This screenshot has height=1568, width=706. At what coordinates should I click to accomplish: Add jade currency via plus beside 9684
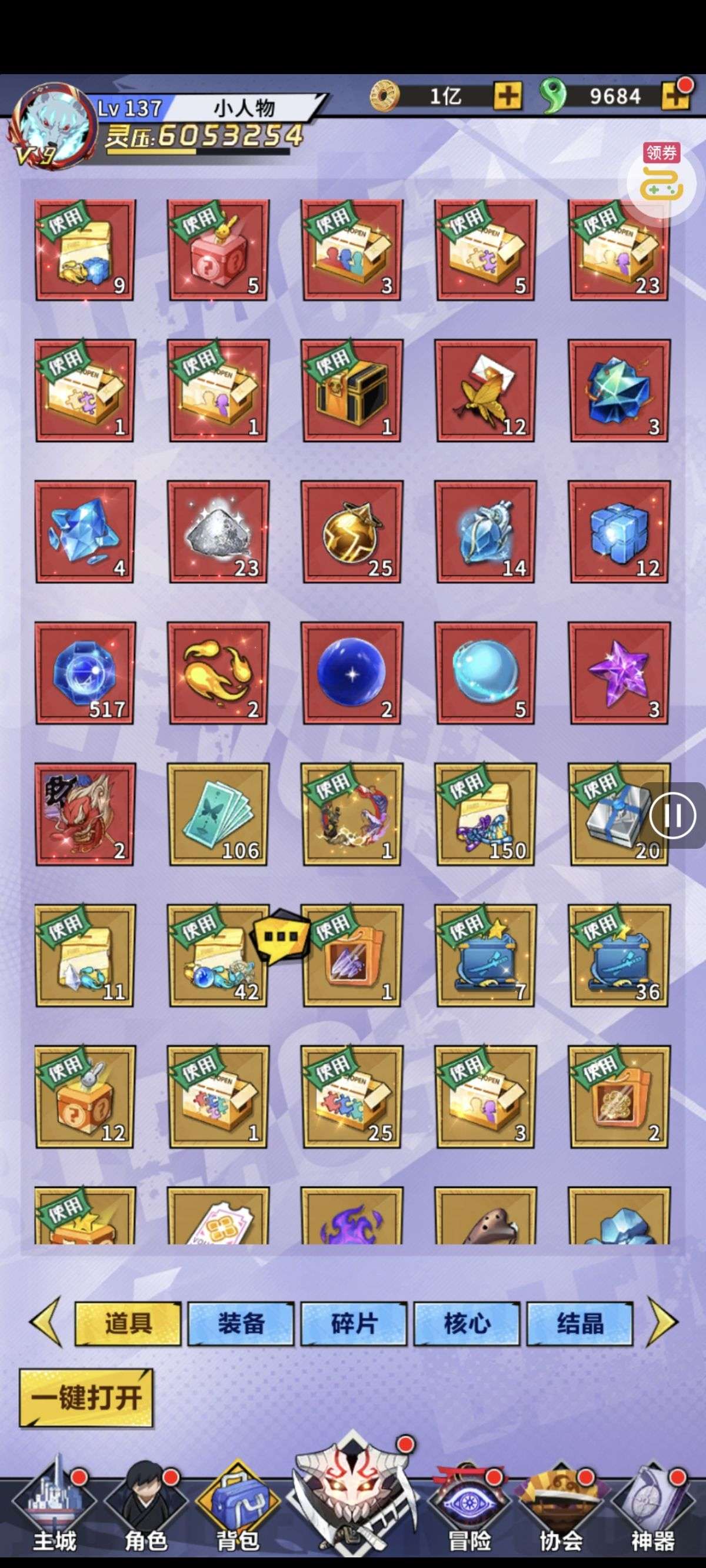click(x=675, y=95)
